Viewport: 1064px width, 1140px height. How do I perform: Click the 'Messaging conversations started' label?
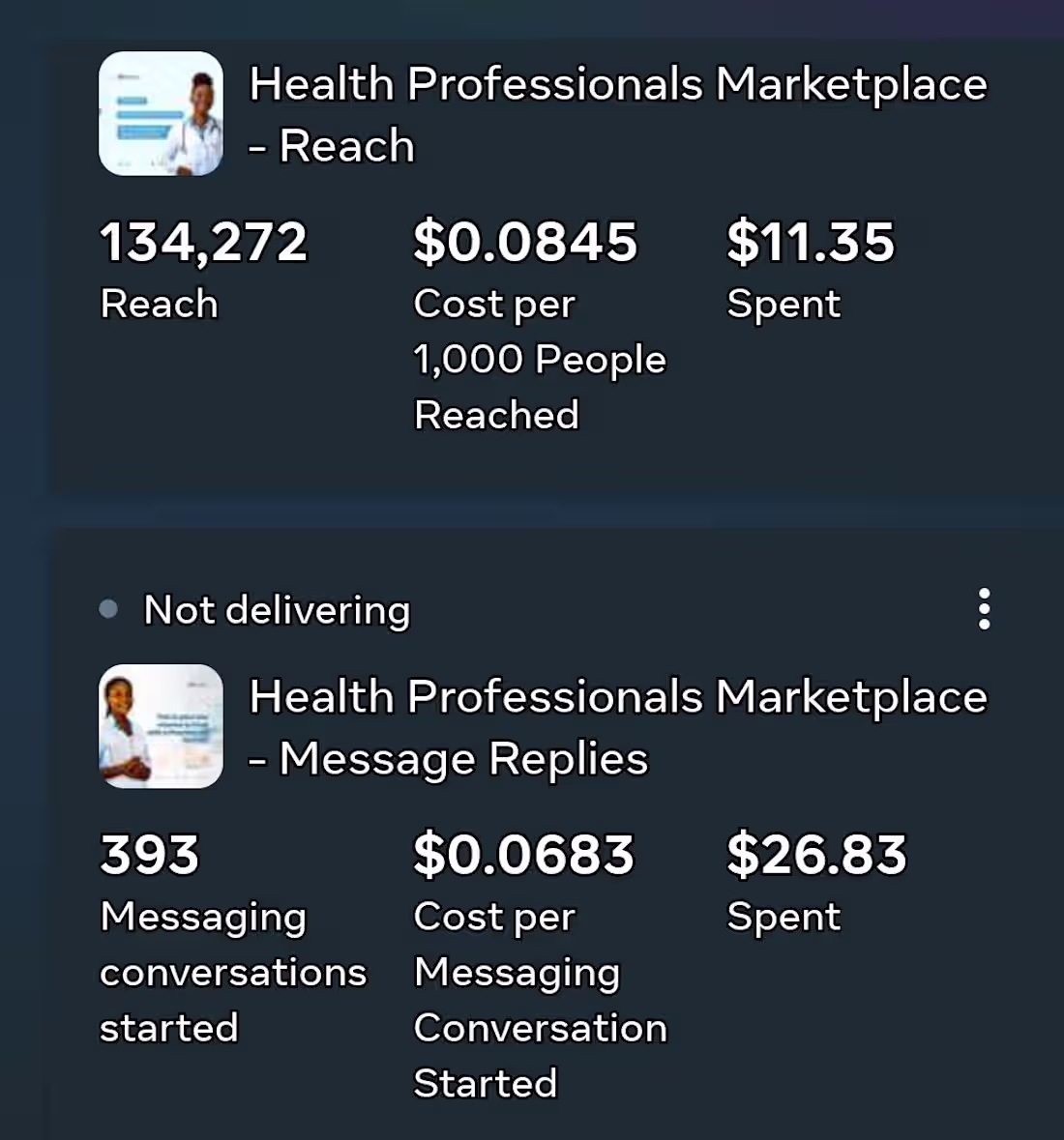(x=232, y=972)
